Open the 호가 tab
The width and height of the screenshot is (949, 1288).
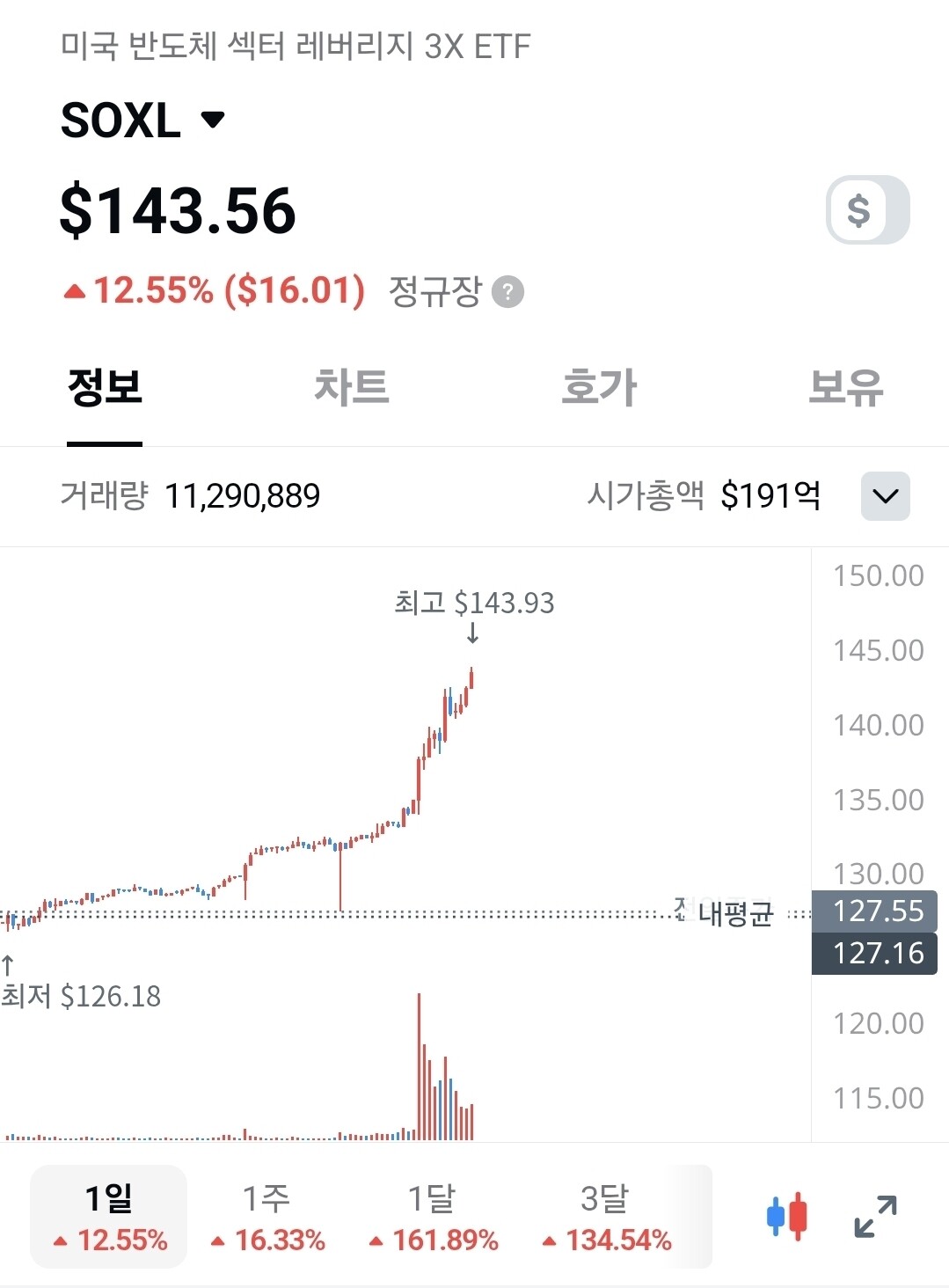tap(599, 387)
